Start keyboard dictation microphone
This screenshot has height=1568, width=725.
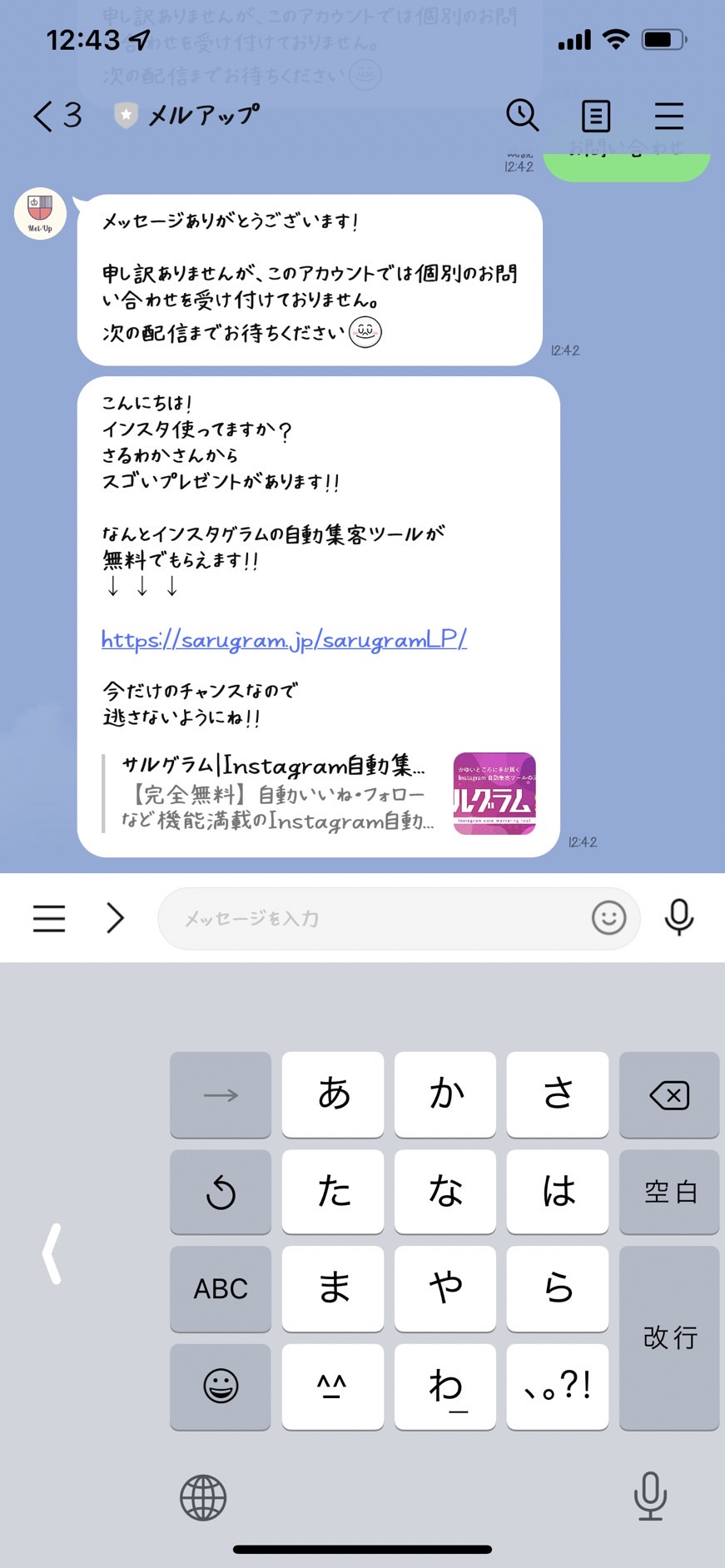pos(650,1496)
